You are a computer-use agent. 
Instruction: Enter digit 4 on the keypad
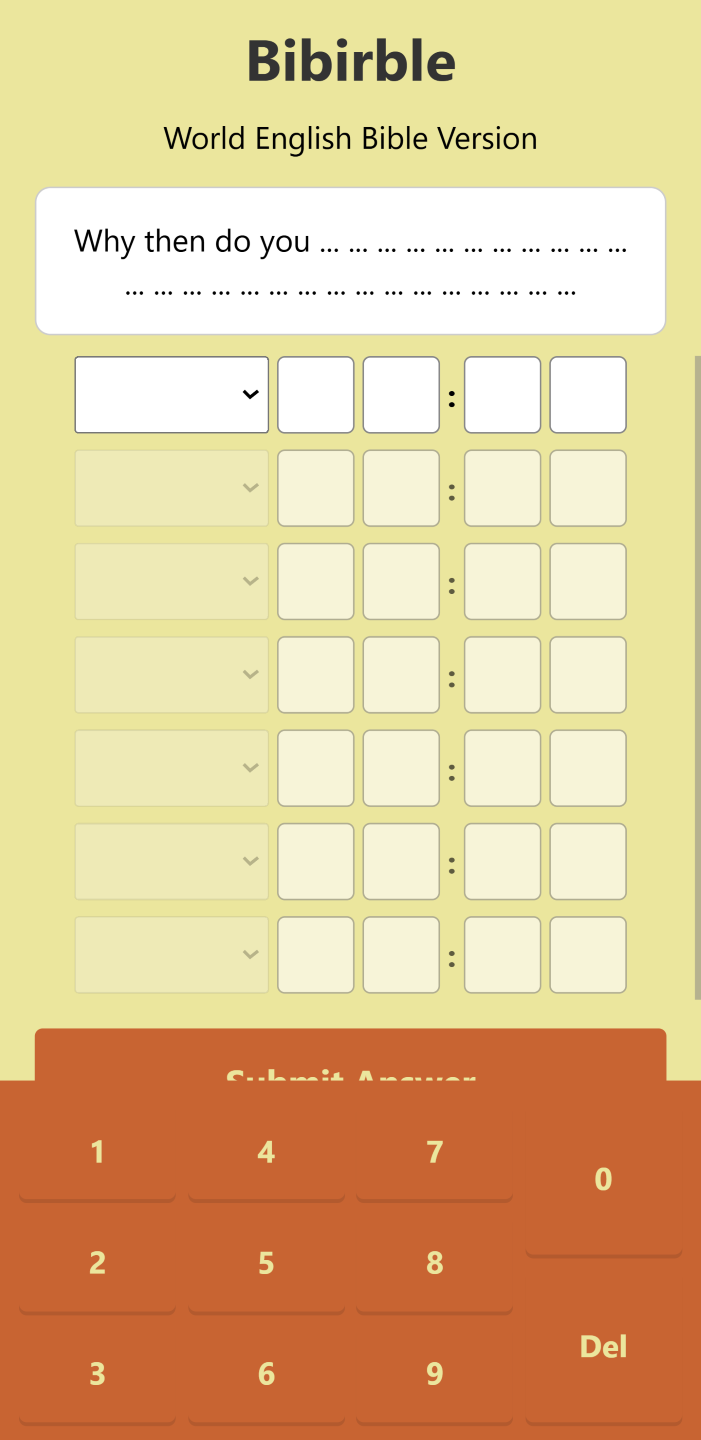coord(266,1153)
